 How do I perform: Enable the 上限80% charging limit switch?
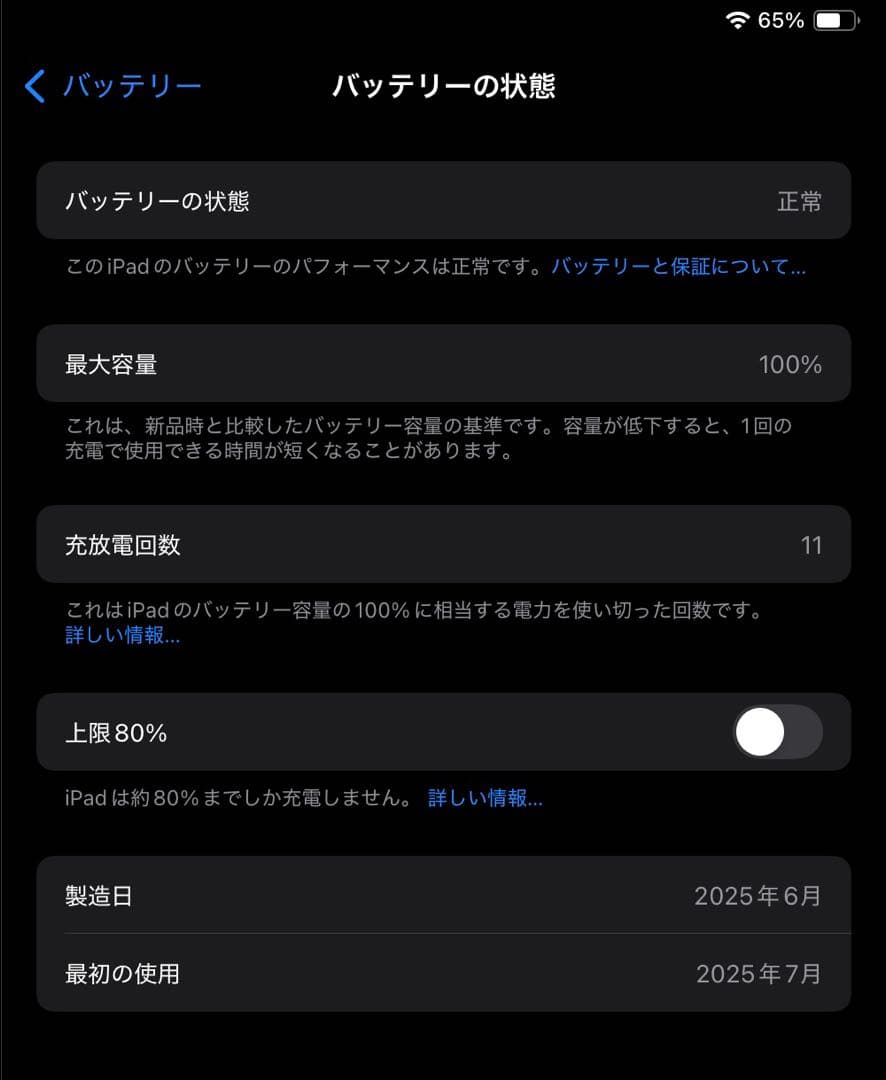pyautogui.click(x=778, y=732)
